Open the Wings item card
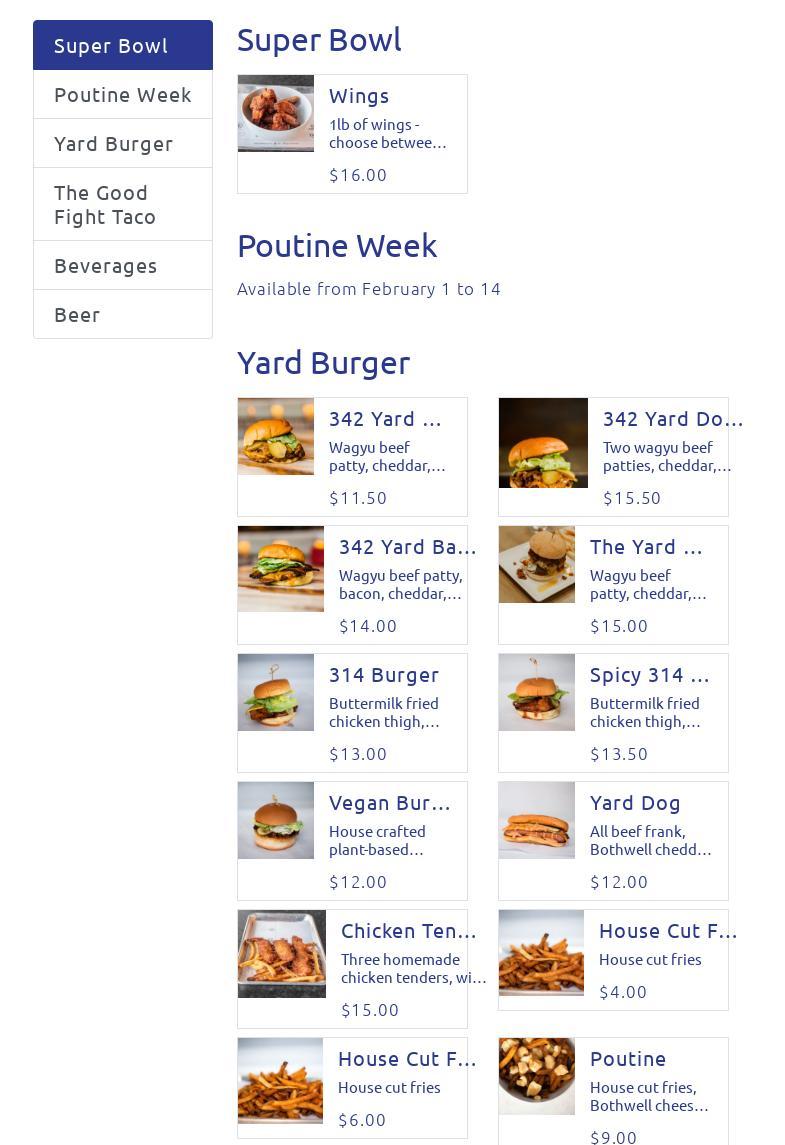The height and width of the screenshot is (1145, 785). click(352, 134)
